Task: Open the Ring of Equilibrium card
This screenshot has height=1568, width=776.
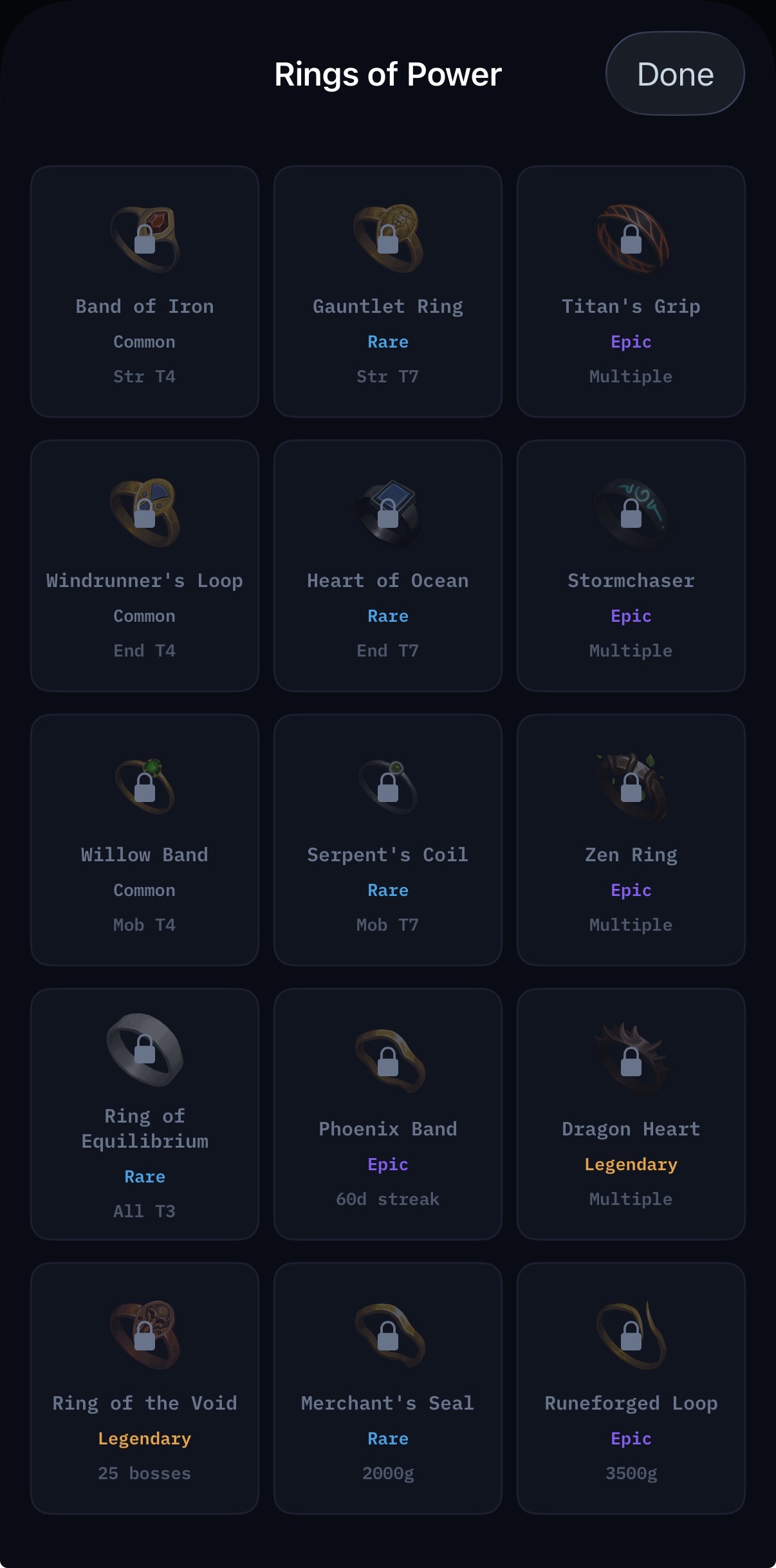Action: pos(145,1114)
